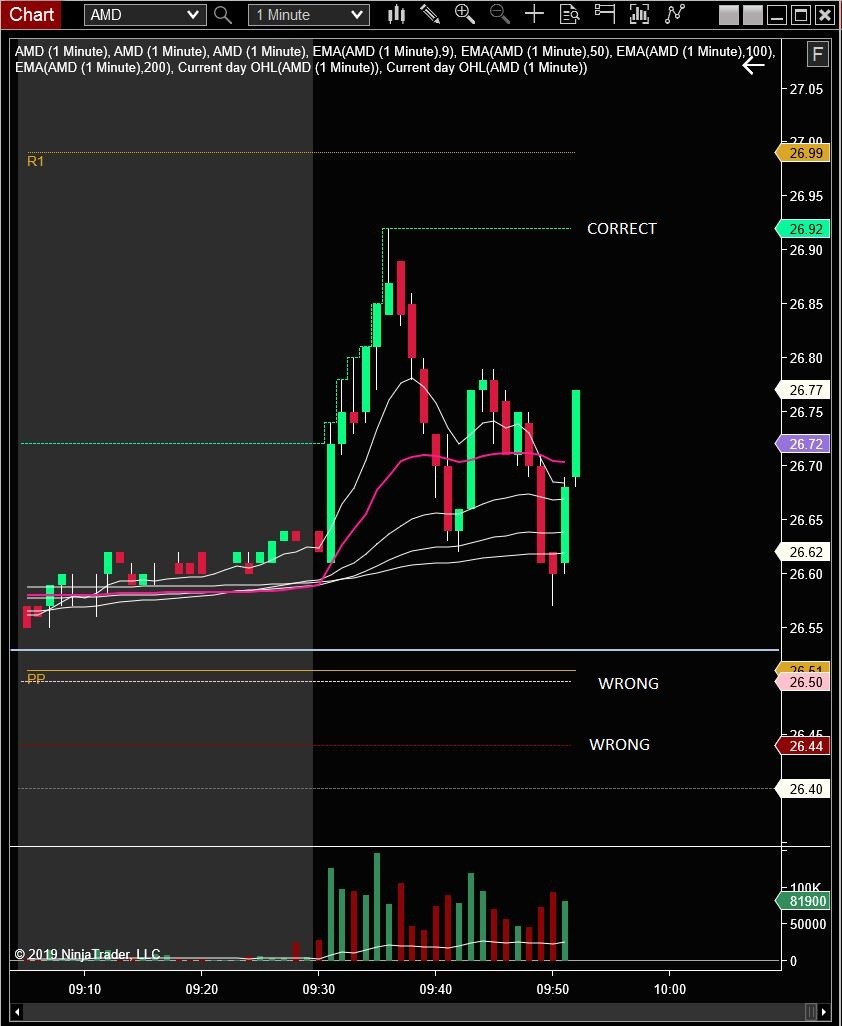This screenshot has width=842, height=1026.
Task: Open the strategies icon
Action: [676, 14]
